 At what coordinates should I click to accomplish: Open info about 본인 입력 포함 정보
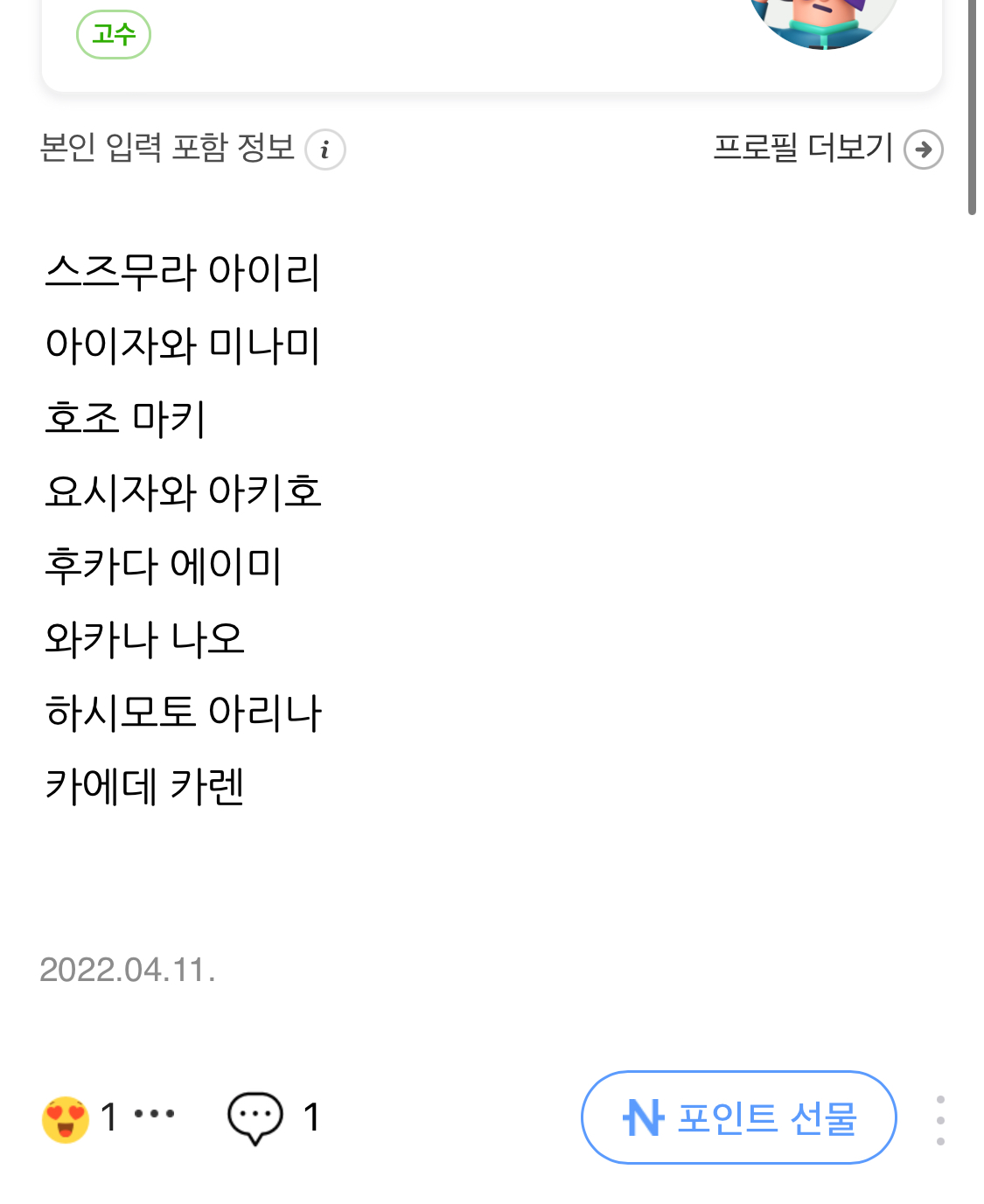(x=325, y=150)
